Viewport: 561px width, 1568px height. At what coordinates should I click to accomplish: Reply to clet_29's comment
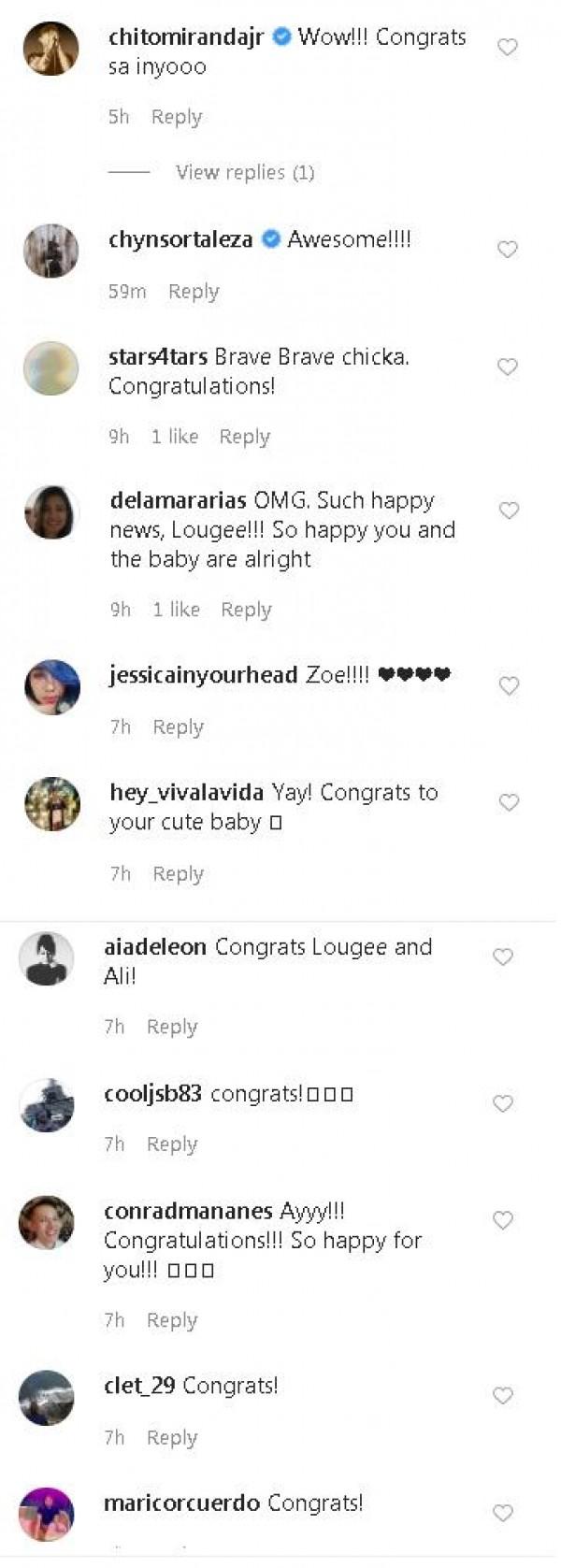(172, 1437)
